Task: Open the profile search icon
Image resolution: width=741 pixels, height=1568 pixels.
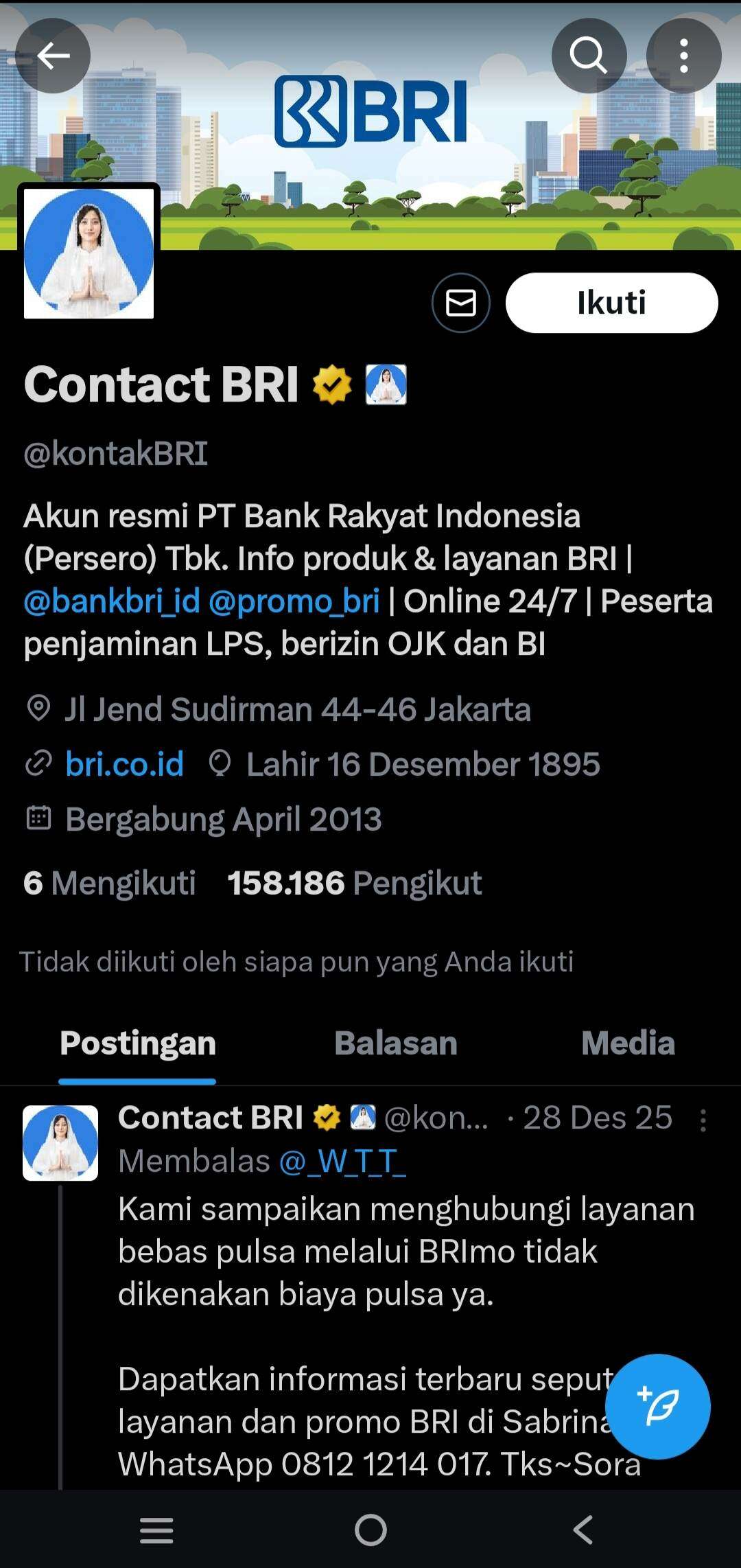Action: pyautogui.click(x=589, y=56)
